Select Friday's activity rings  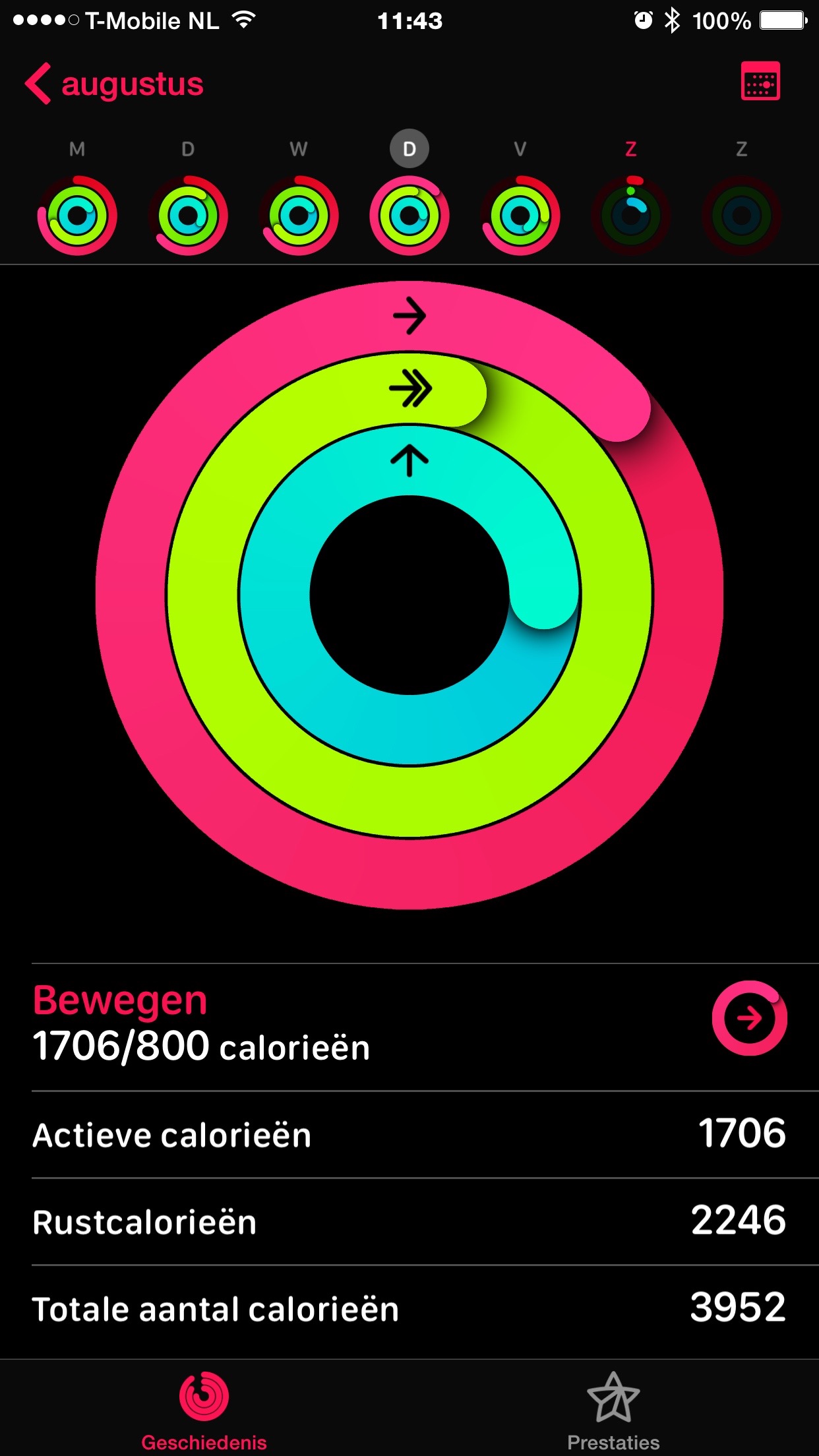(x=520, y=215)
